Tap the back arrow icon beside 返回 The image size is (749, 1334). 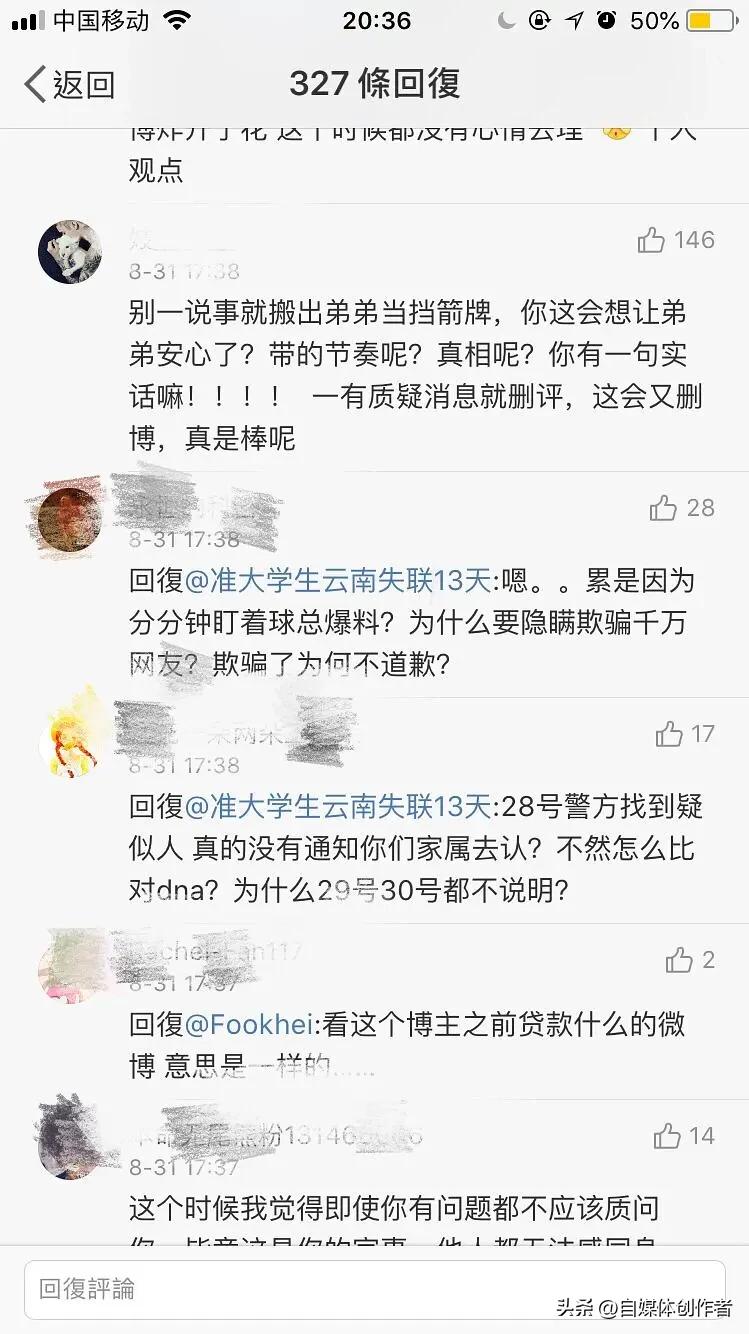point(34,85)
